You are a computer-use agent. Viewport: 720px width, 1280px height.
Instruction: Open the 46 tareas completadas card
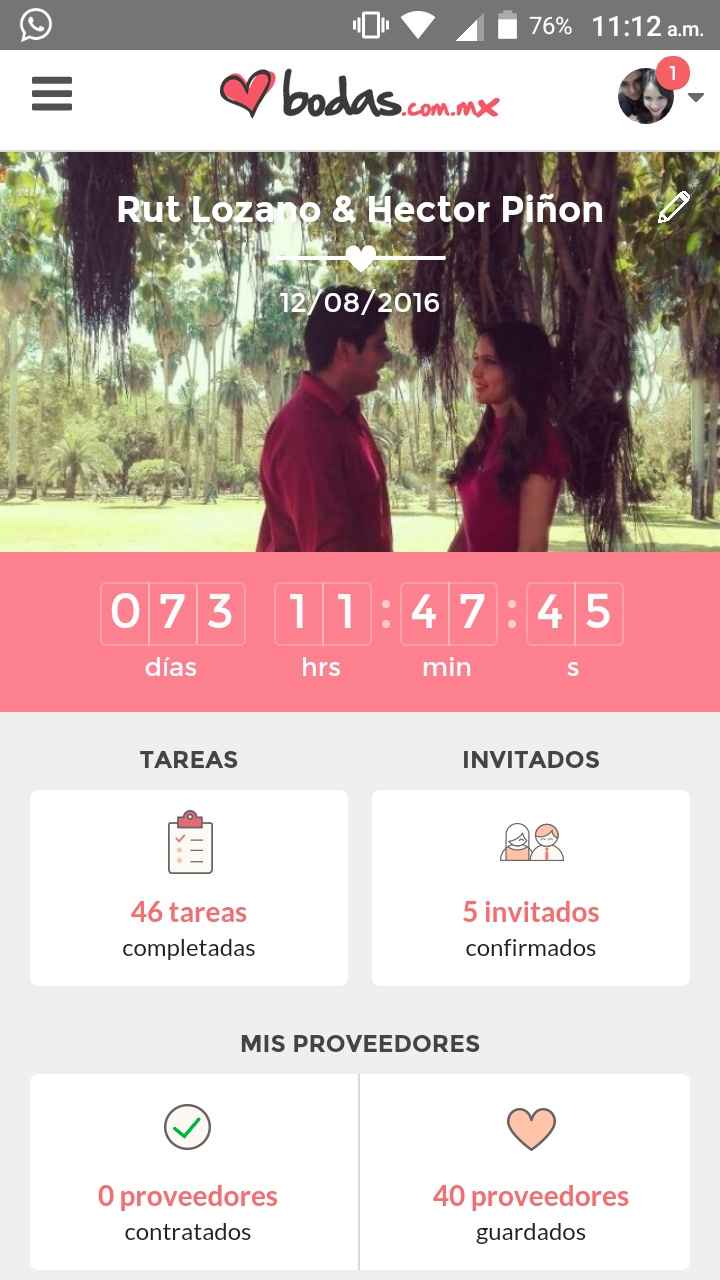pos(189,887)
